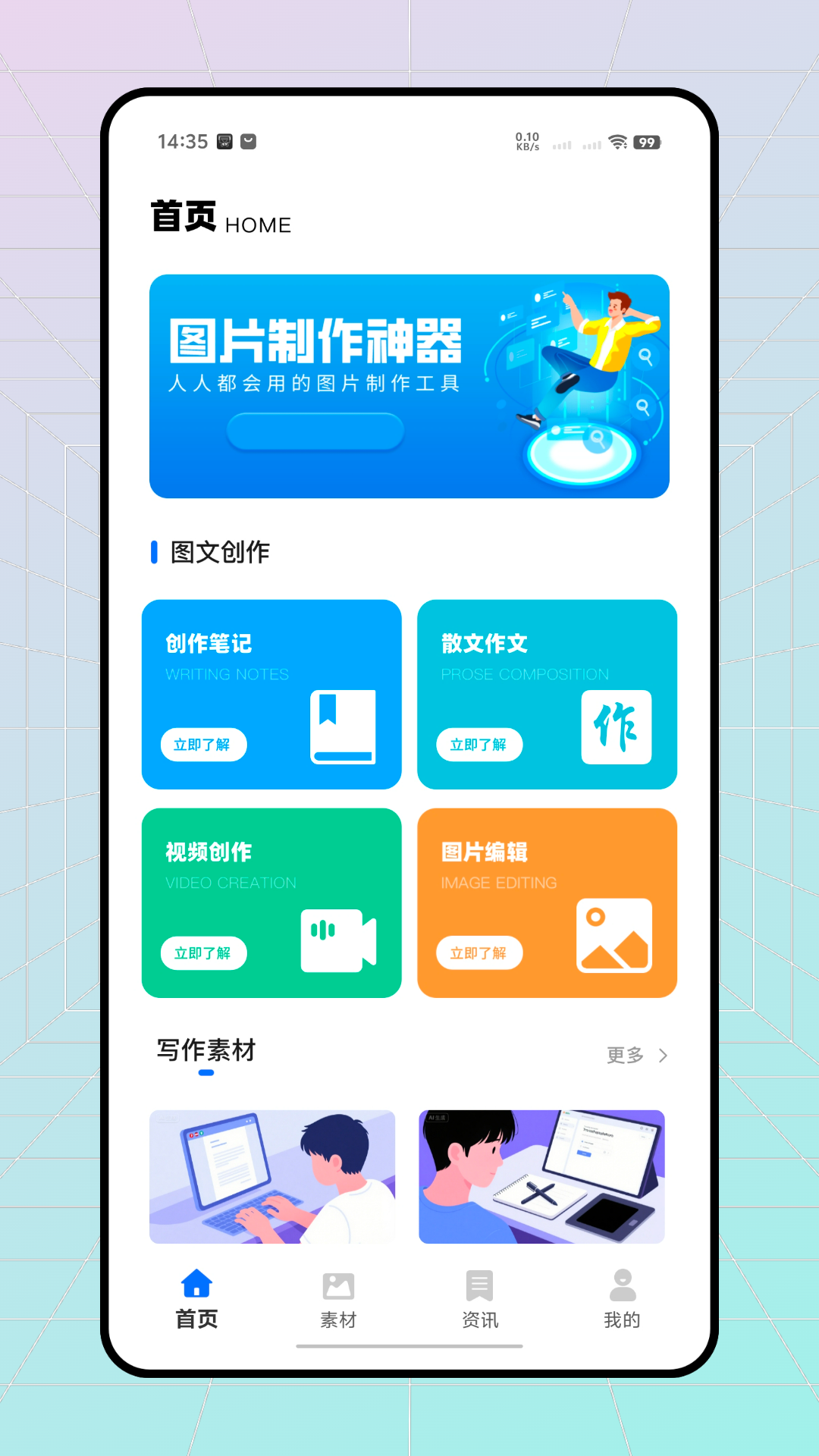Tap the blue underline indicator under 写作素材
Screen dimensions: 819x1456
206,1072
